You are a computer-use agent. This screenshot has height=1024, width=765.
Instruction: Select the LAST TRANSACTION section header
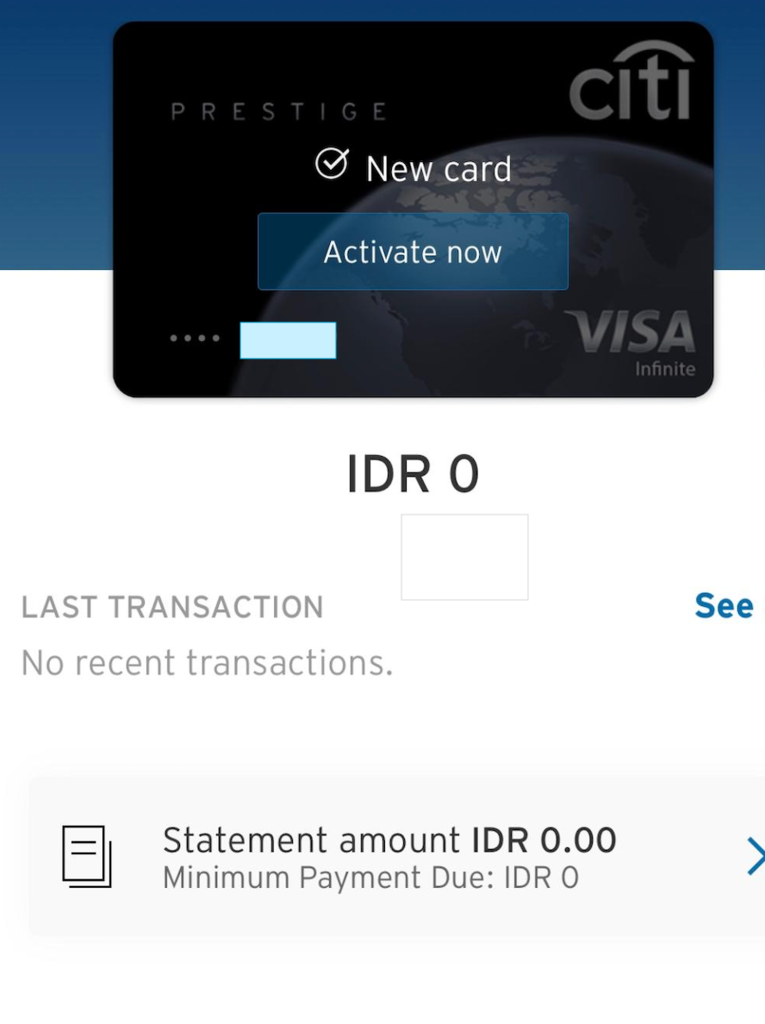[x=172, y=607]
